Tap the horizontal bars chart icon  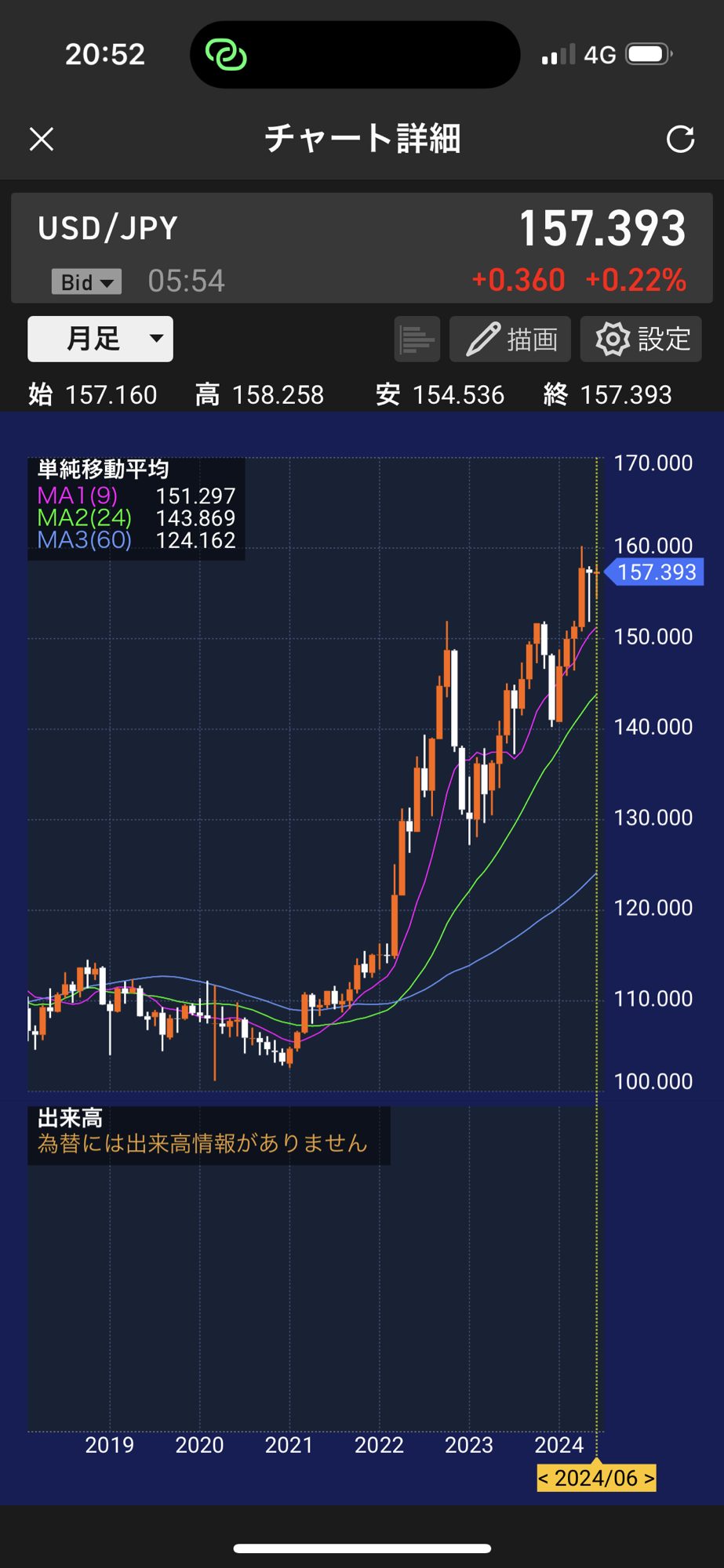[417, 339]
